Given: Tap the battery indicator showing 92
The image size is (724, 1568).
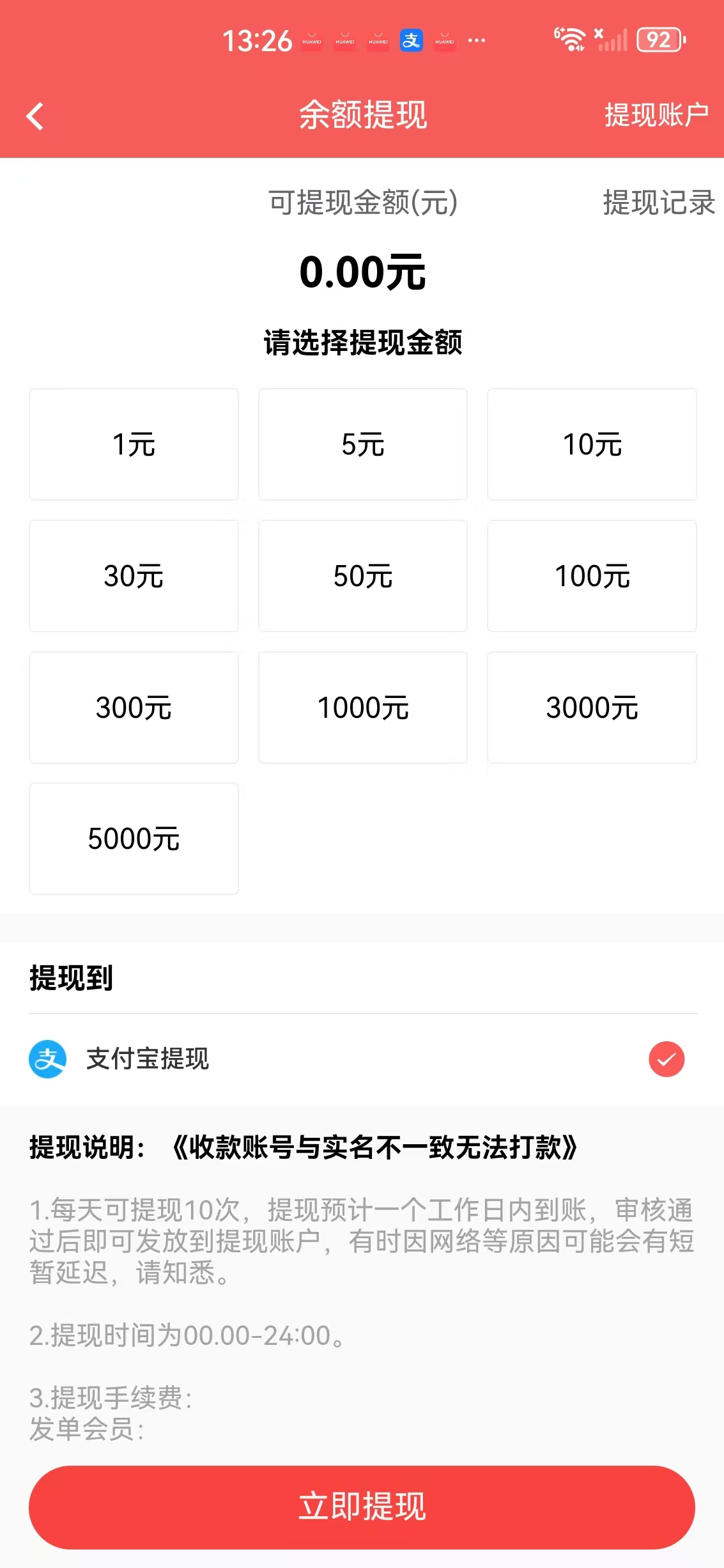Looking at the screenshot, I should [659, 40].
